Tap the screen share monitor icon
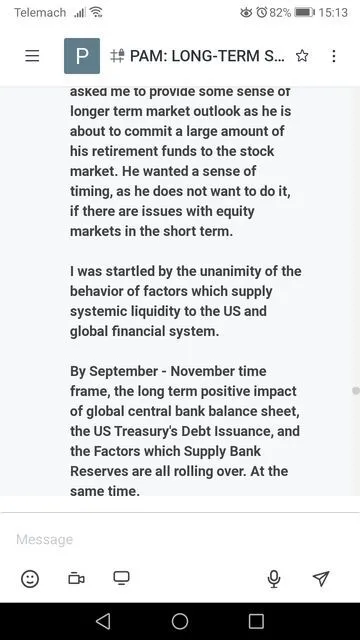The height and width of the screenshot is (640, 360). pyautogui.click(x=121, y=578)
